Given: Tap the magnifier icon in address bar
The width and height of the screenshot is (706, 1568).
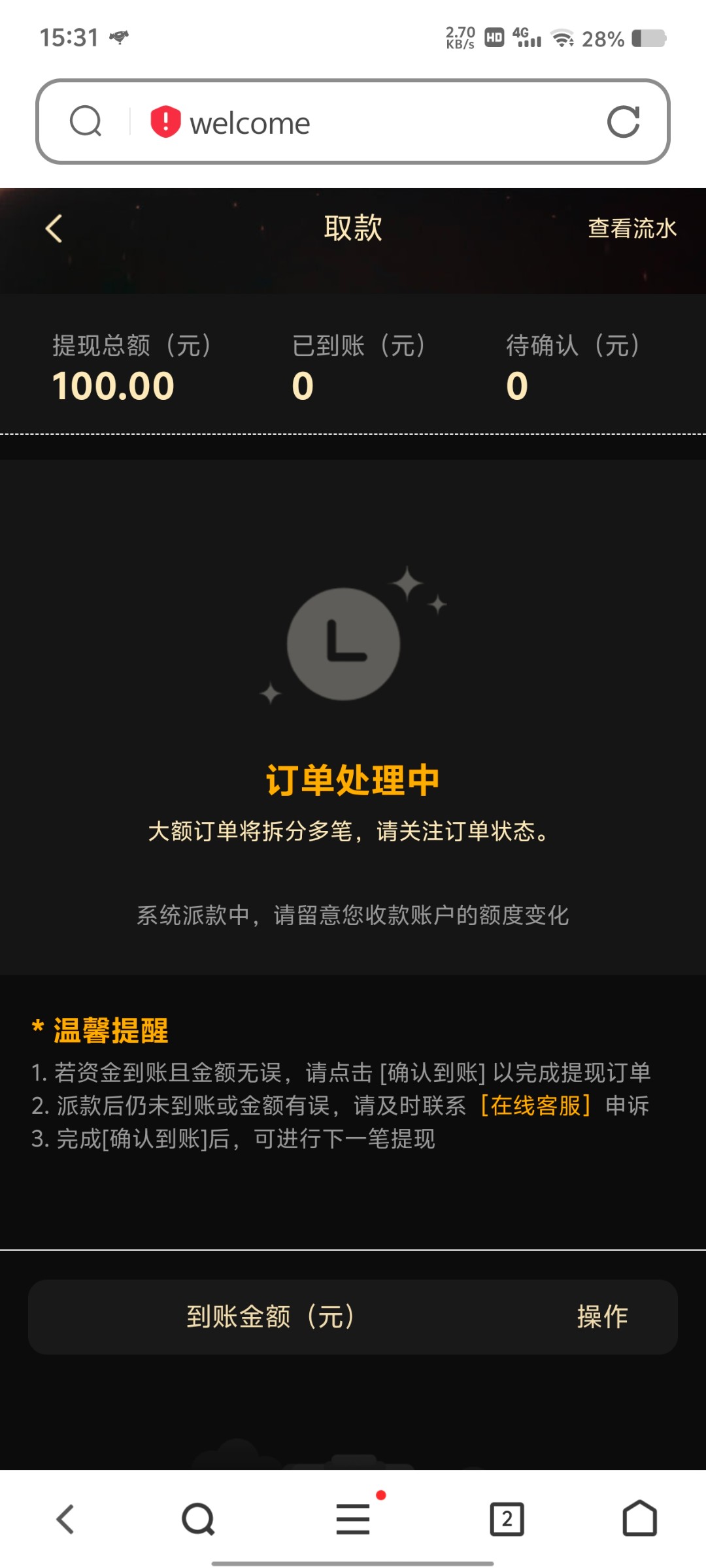Looking at the screenshot, I should coord(86,122).
